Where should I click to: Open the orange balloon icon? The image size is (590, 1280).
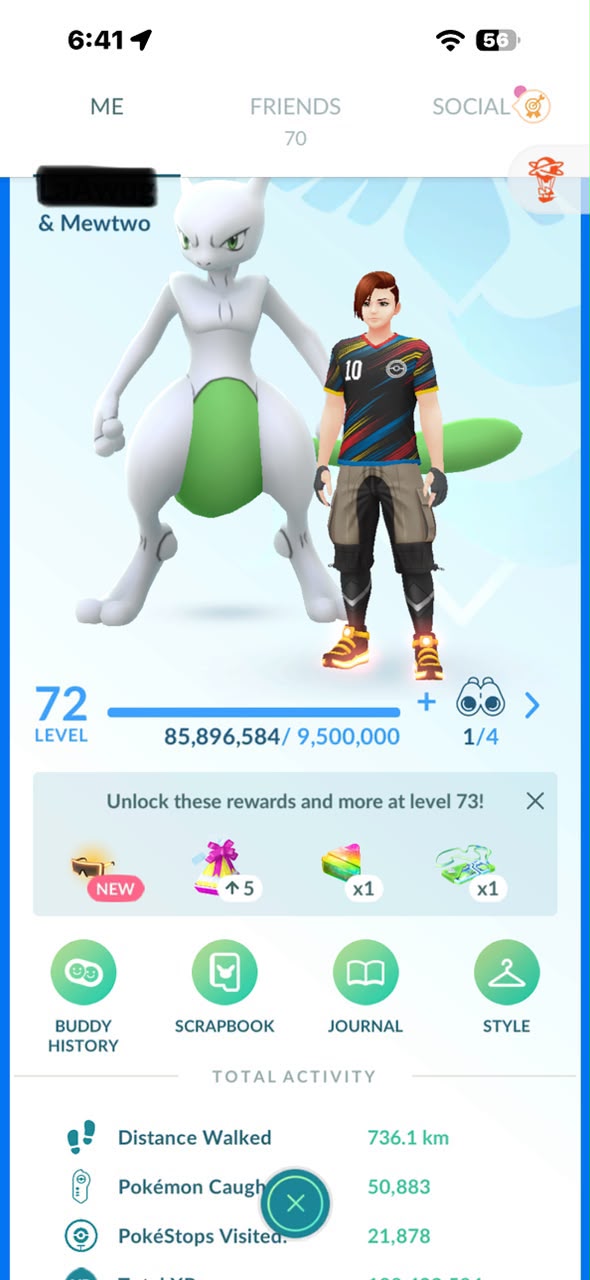click(545, 179)
